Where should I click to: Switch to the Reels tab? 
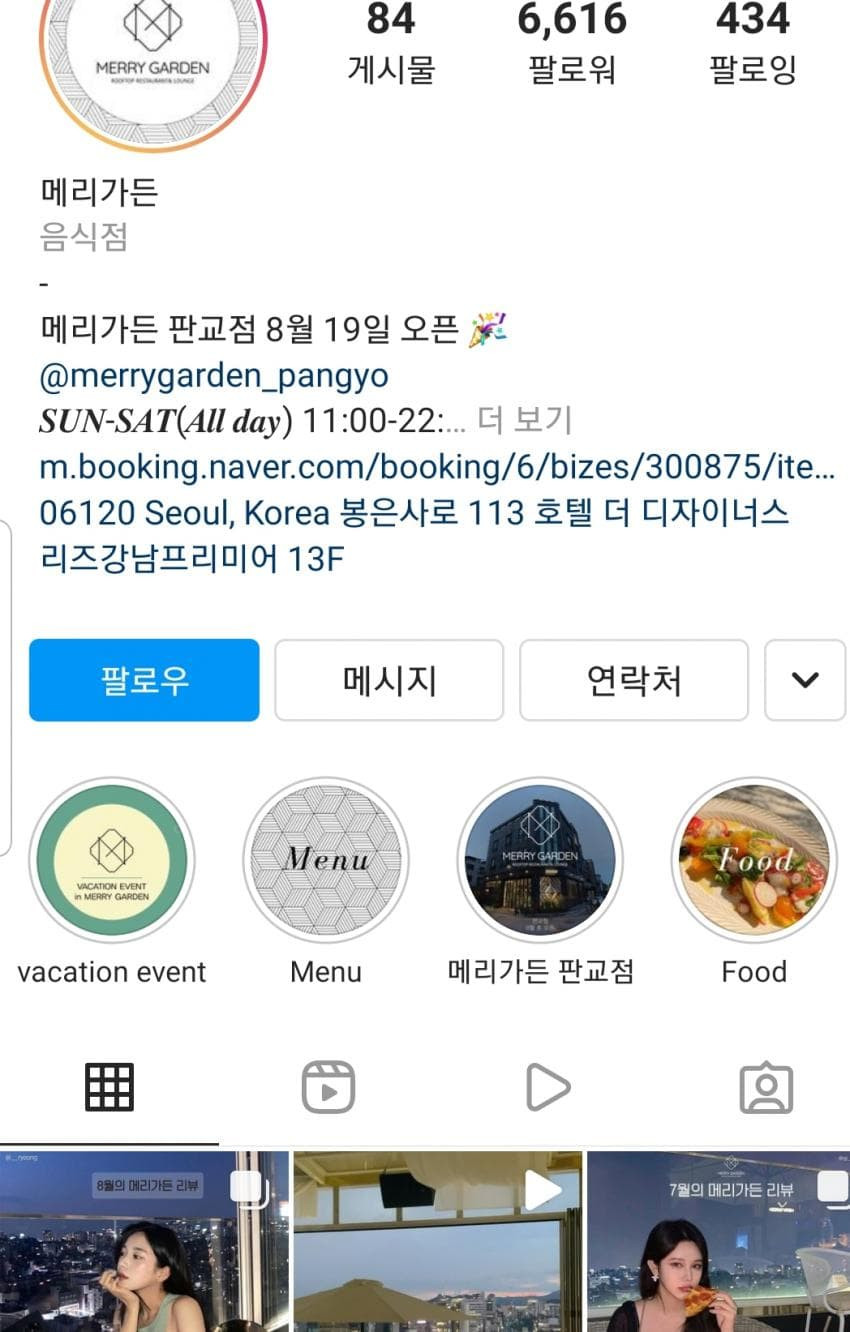point(328,1087)
